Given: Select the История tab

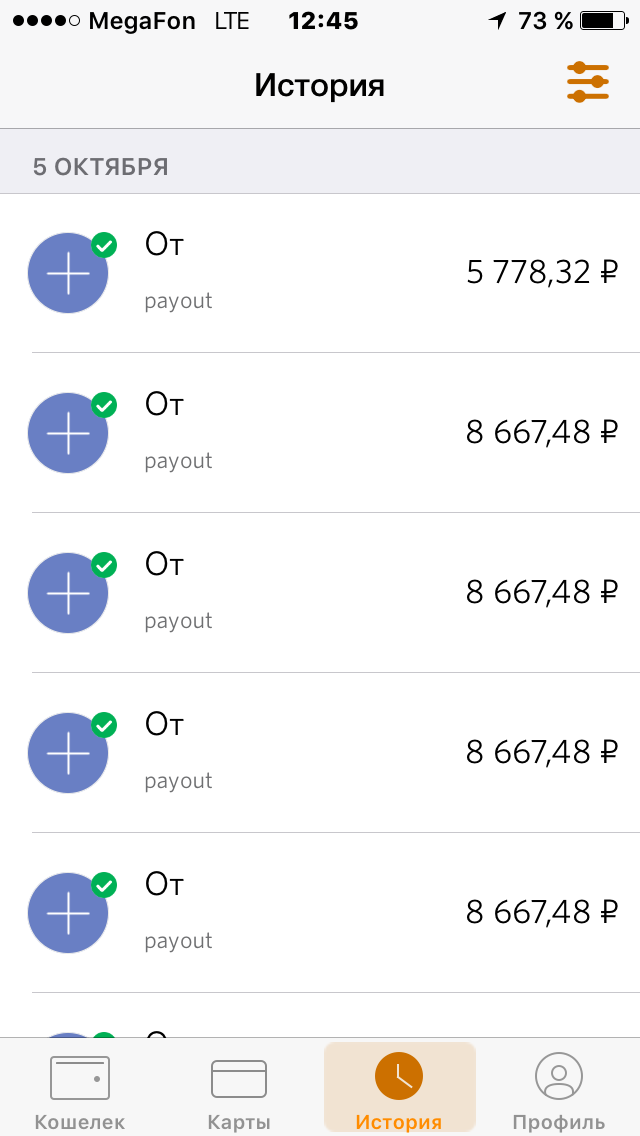Looking at the screenshot, I should click(x=399, y=1090).
